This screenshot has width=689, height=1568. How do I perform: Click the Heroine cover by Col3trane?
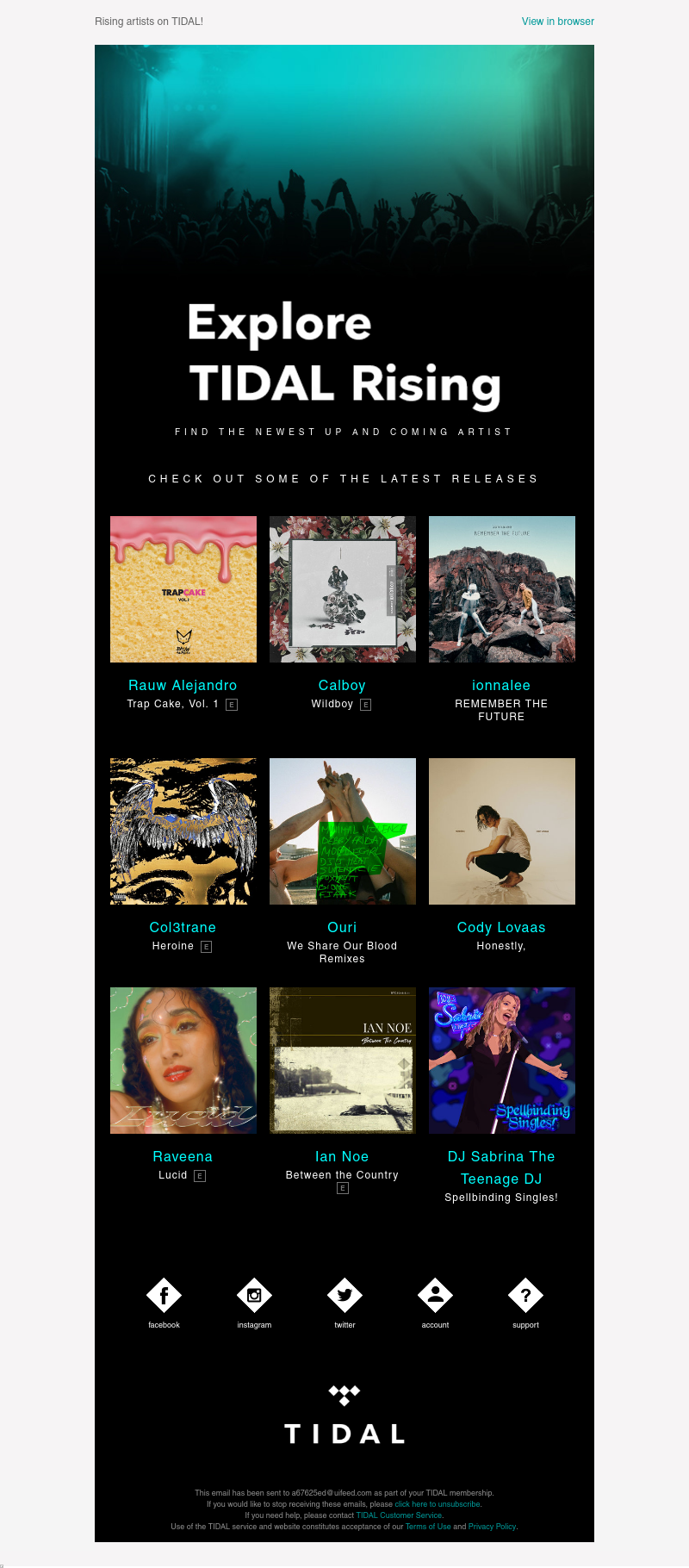click(183, 831)
